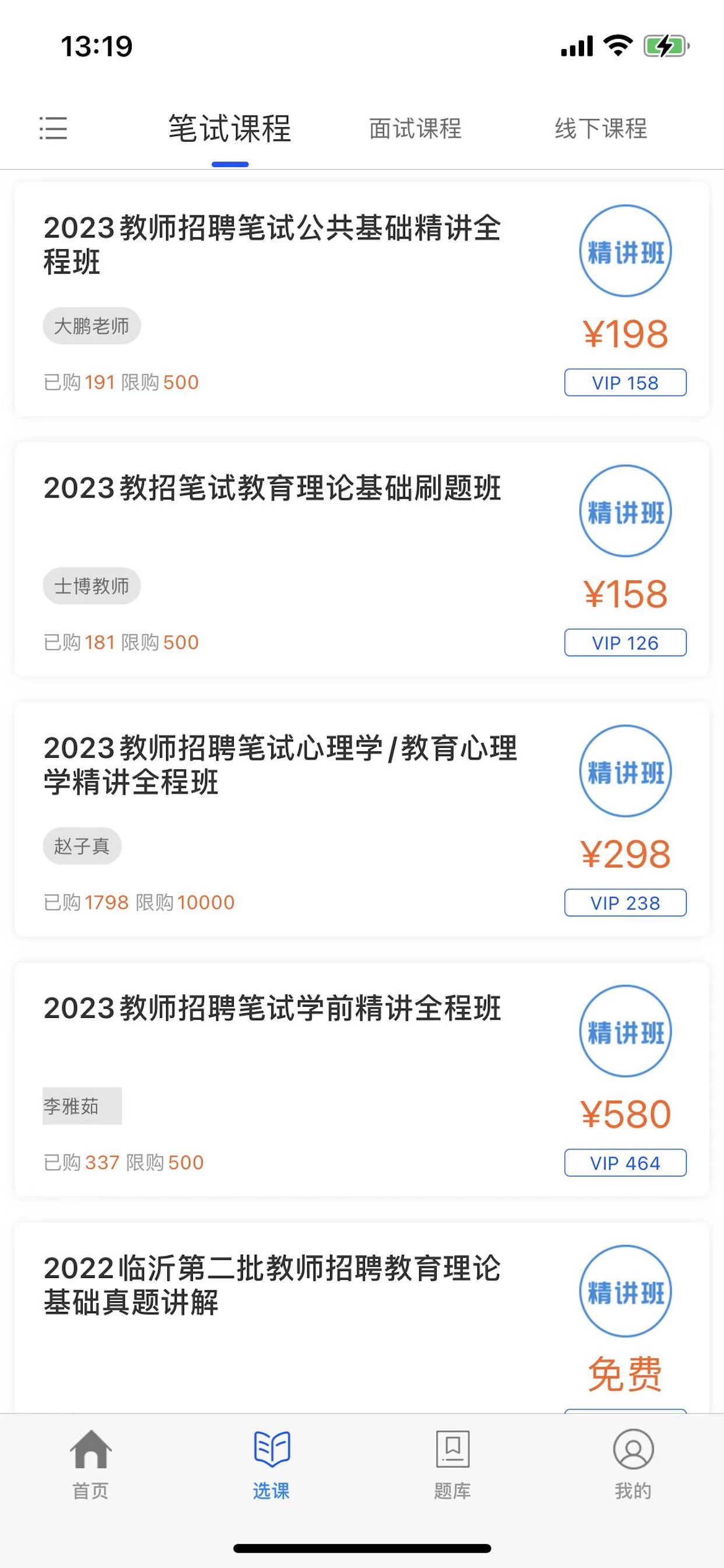Image resolution: width=724 pixels, height=1568 pixels.
Task: Open 2023教招笔试教育理论基础刷题班 course
Action: click(362, 559)
